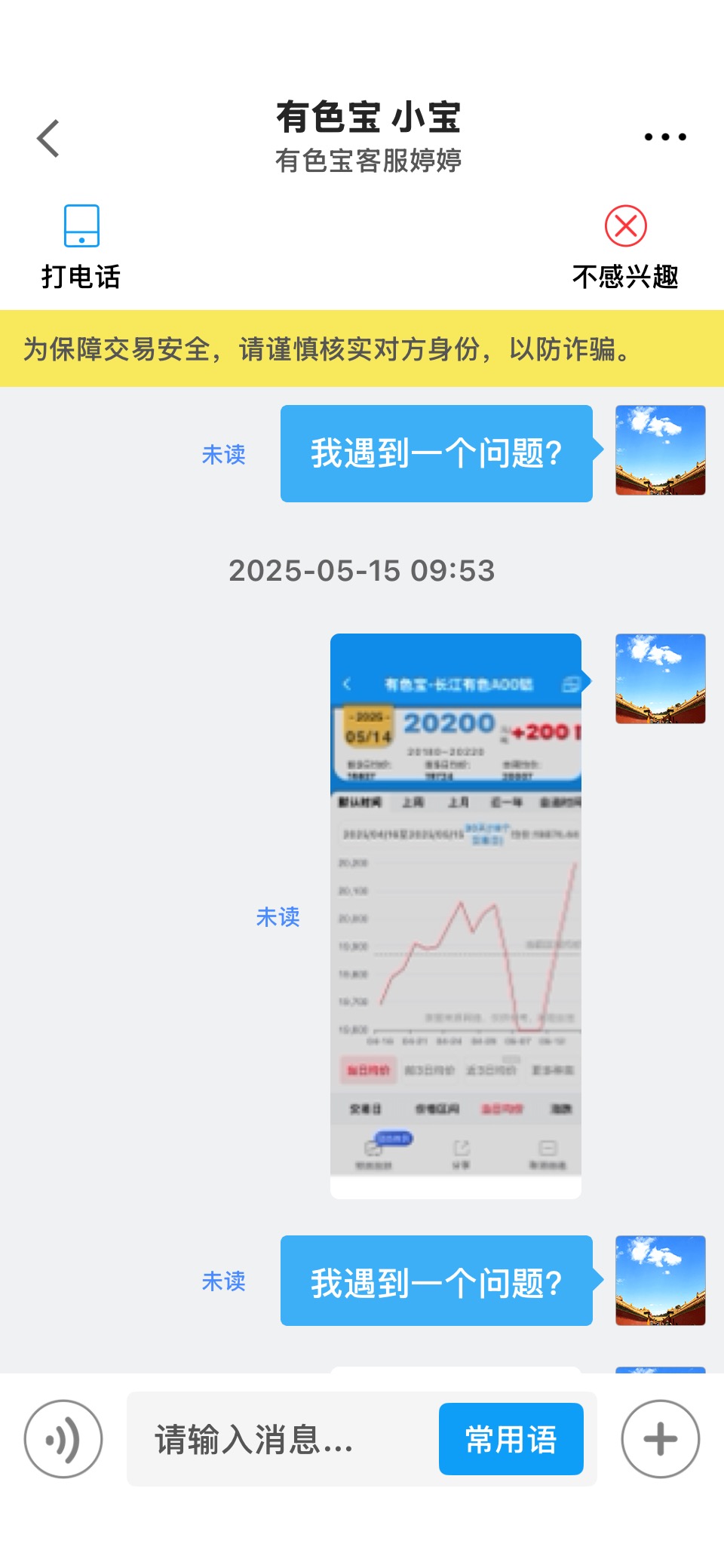Open the plus attachment menu

pos(661,1439)
